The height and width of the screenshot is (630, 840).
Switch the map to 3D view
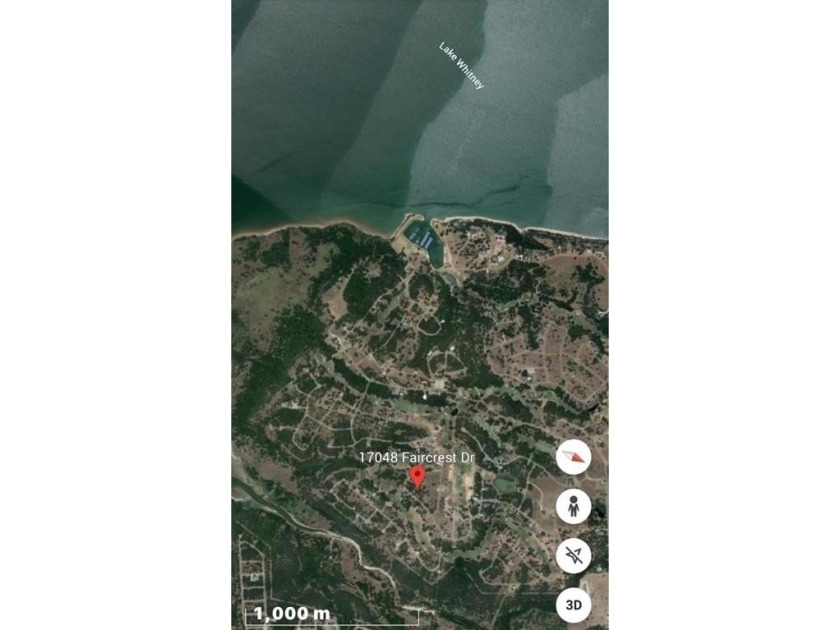tap(573, 605)
